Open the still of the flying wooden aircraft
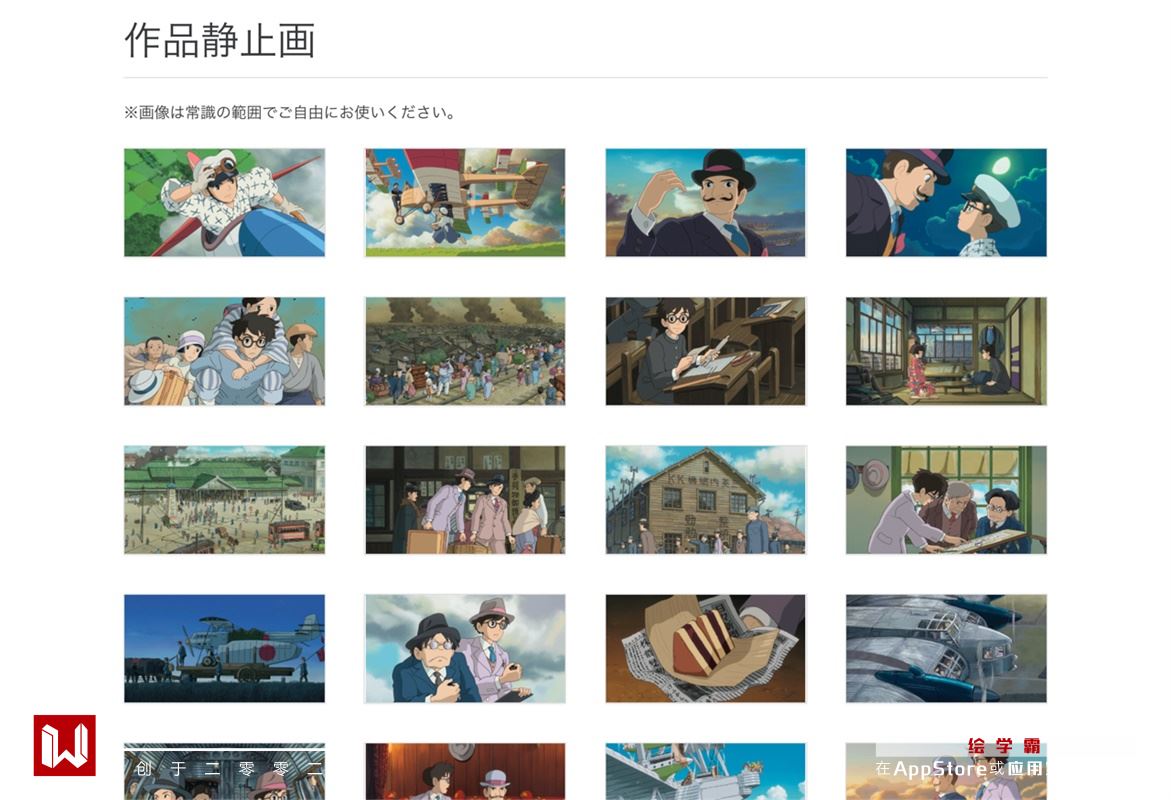Viewport: 1171px width, 800px height. pyautogui.click(x=465, y=203)
